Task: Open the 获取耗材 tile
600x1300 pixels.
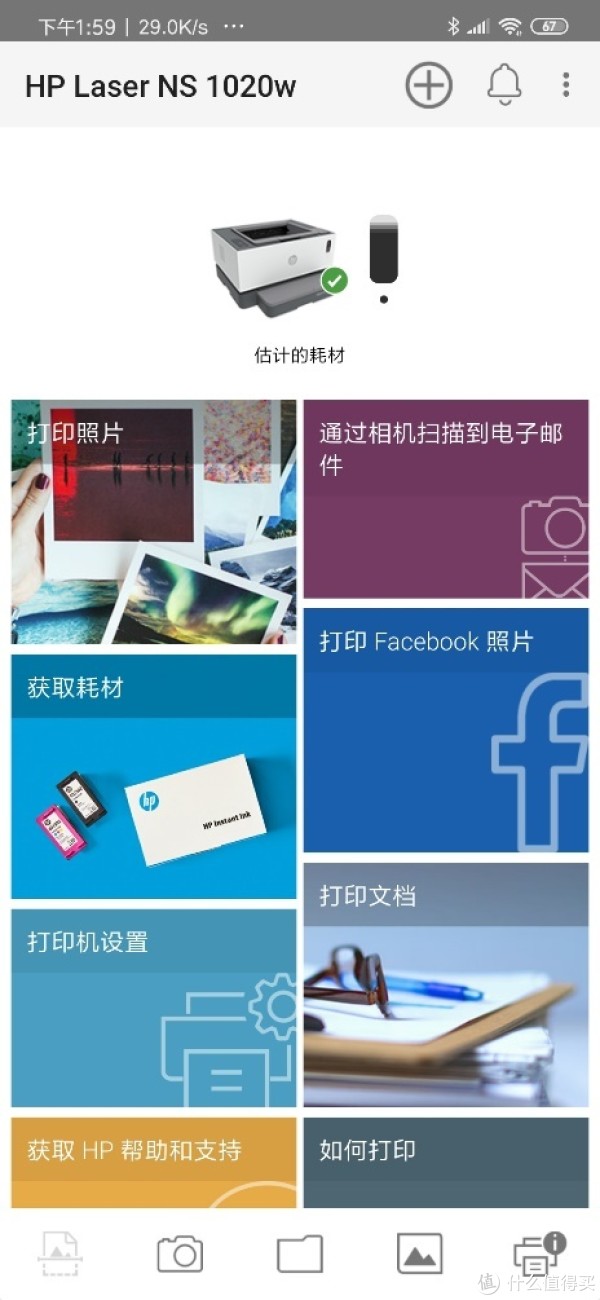Action: (153, 777)
